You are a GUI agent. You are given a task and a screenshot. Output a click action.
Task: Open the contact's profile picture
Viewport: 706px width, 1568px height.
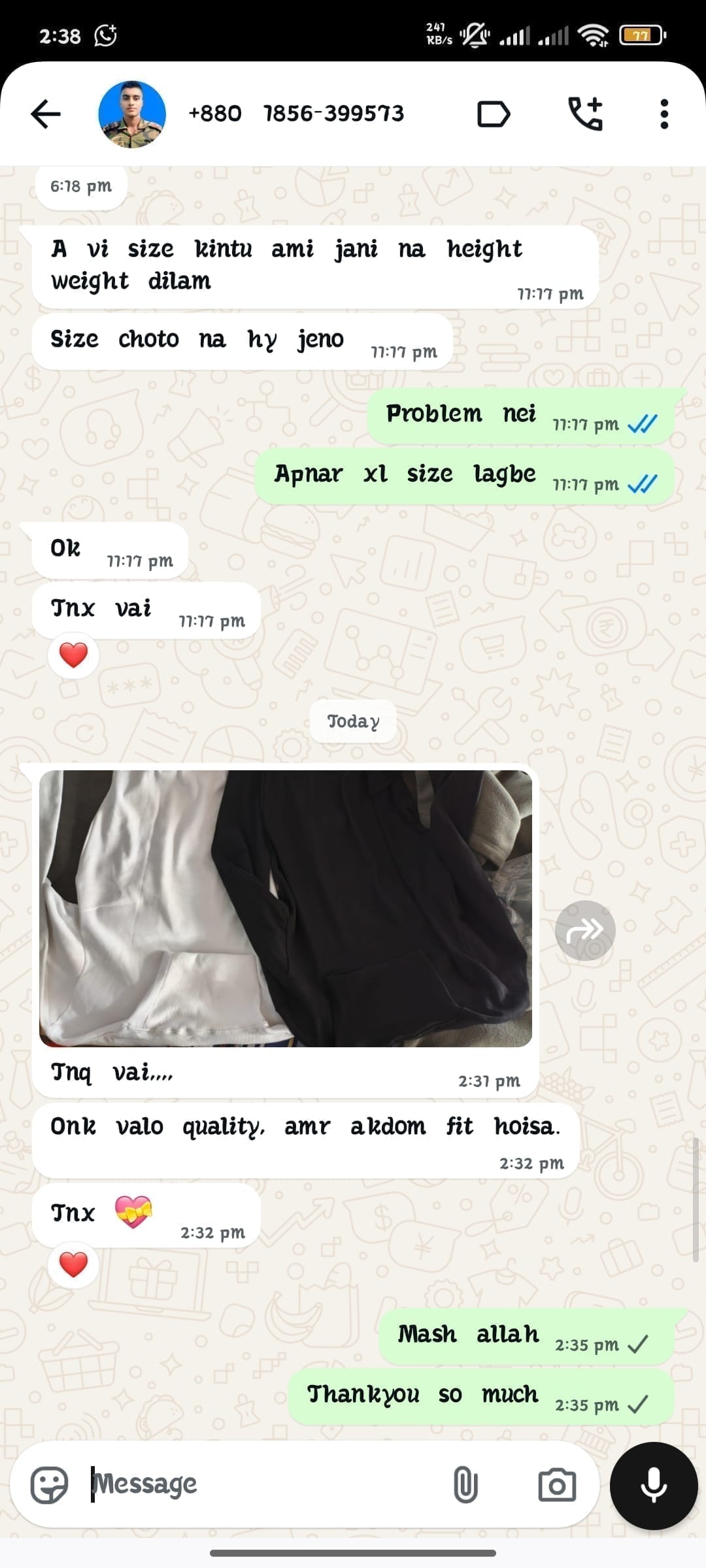tap(132, 114)
